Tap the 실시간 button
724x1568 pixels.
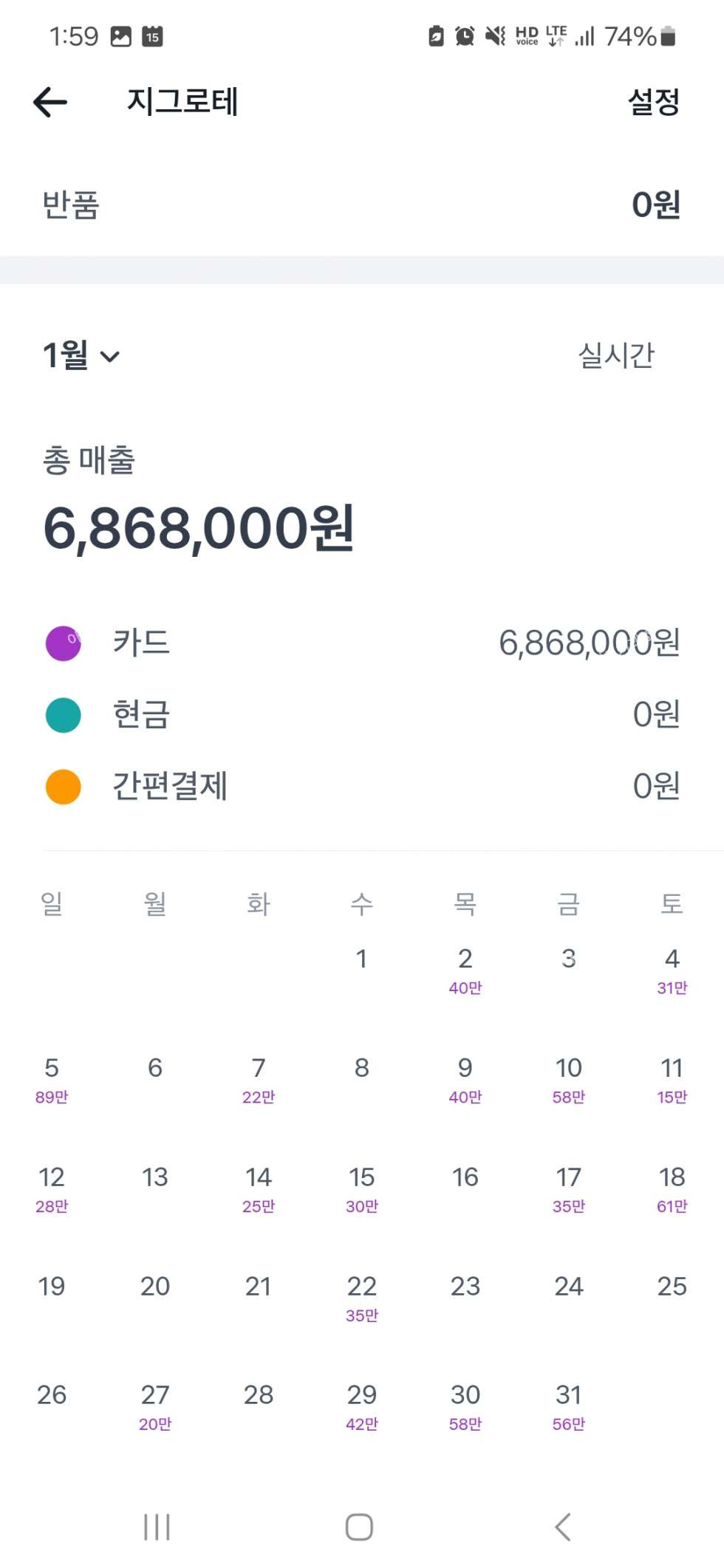tap(616, 355)
